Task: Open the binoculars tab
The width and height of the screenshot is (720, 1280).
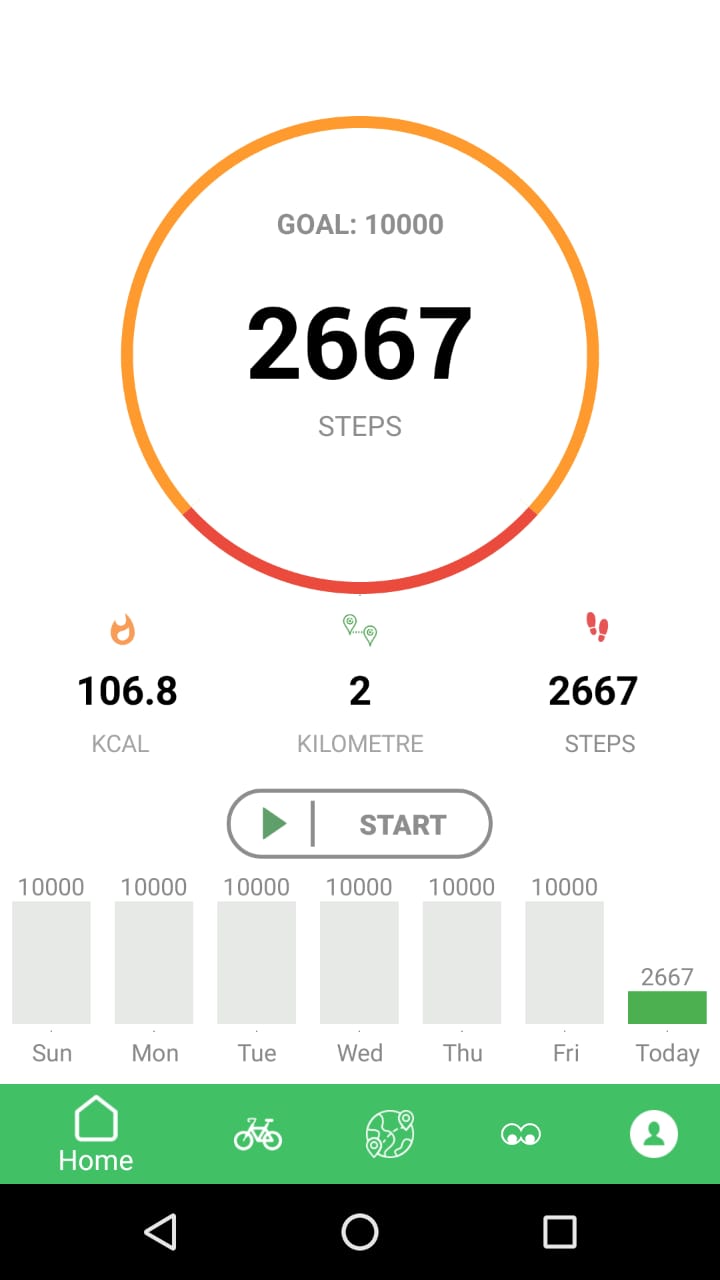Action: point(521,1134)
